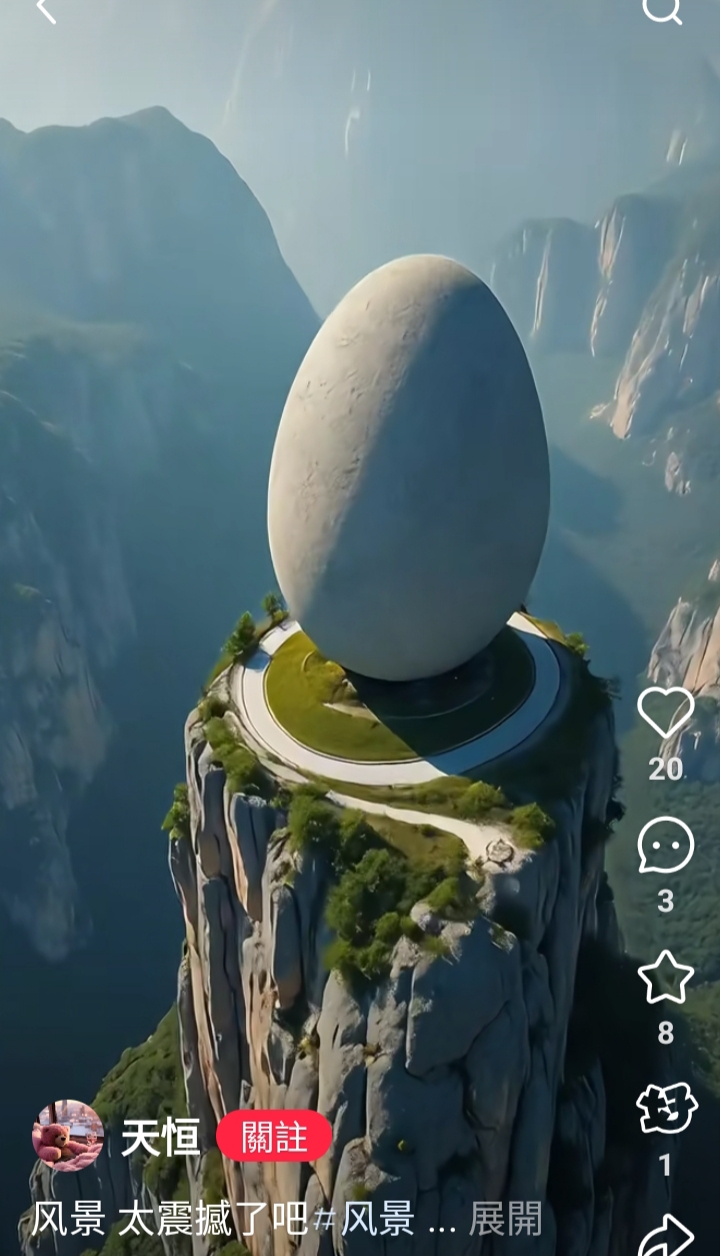Open the username 天恒
Screen dimensions: 720x1256
coord(161,1137)
